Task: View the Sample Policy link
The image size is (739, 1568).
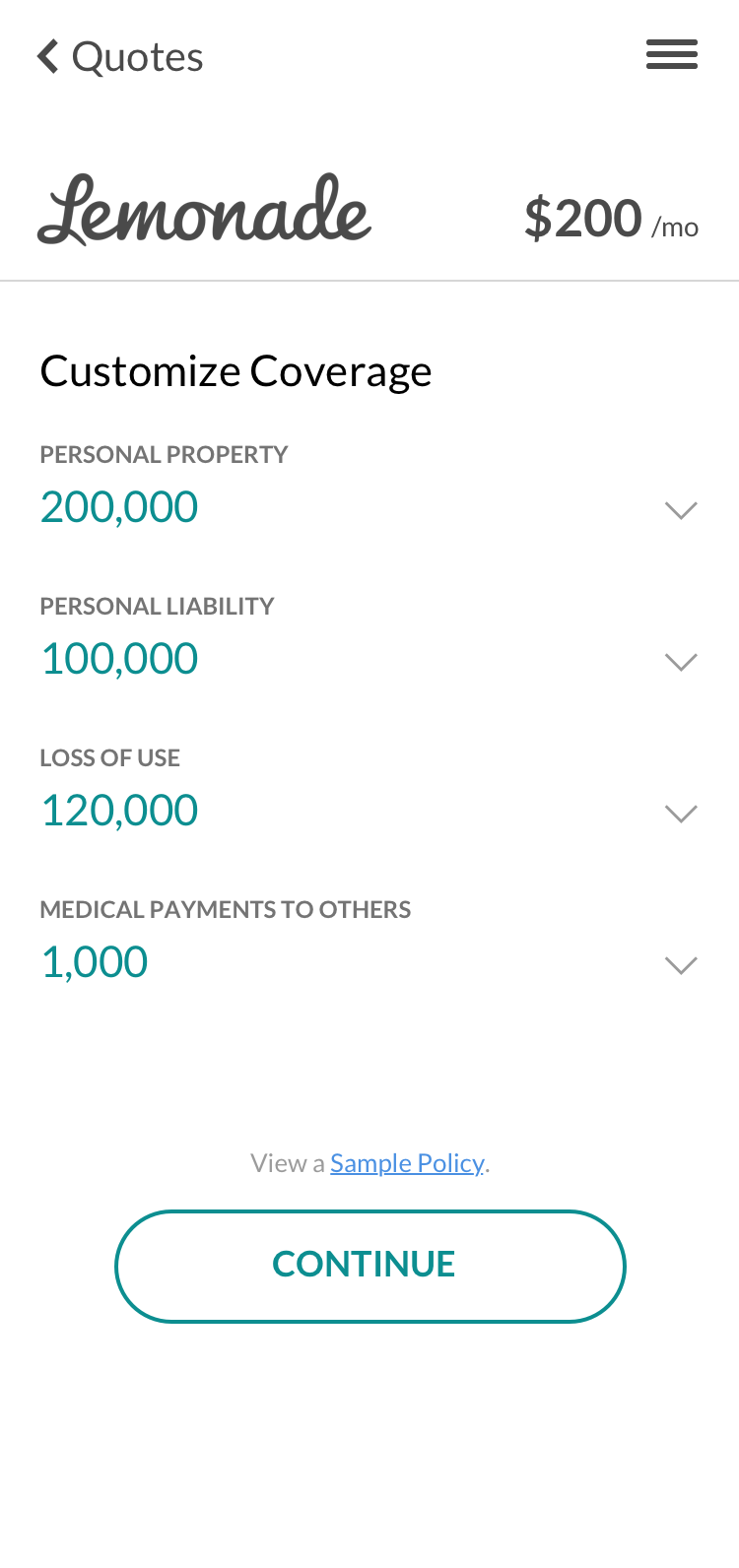Action: pos(407,1163)
